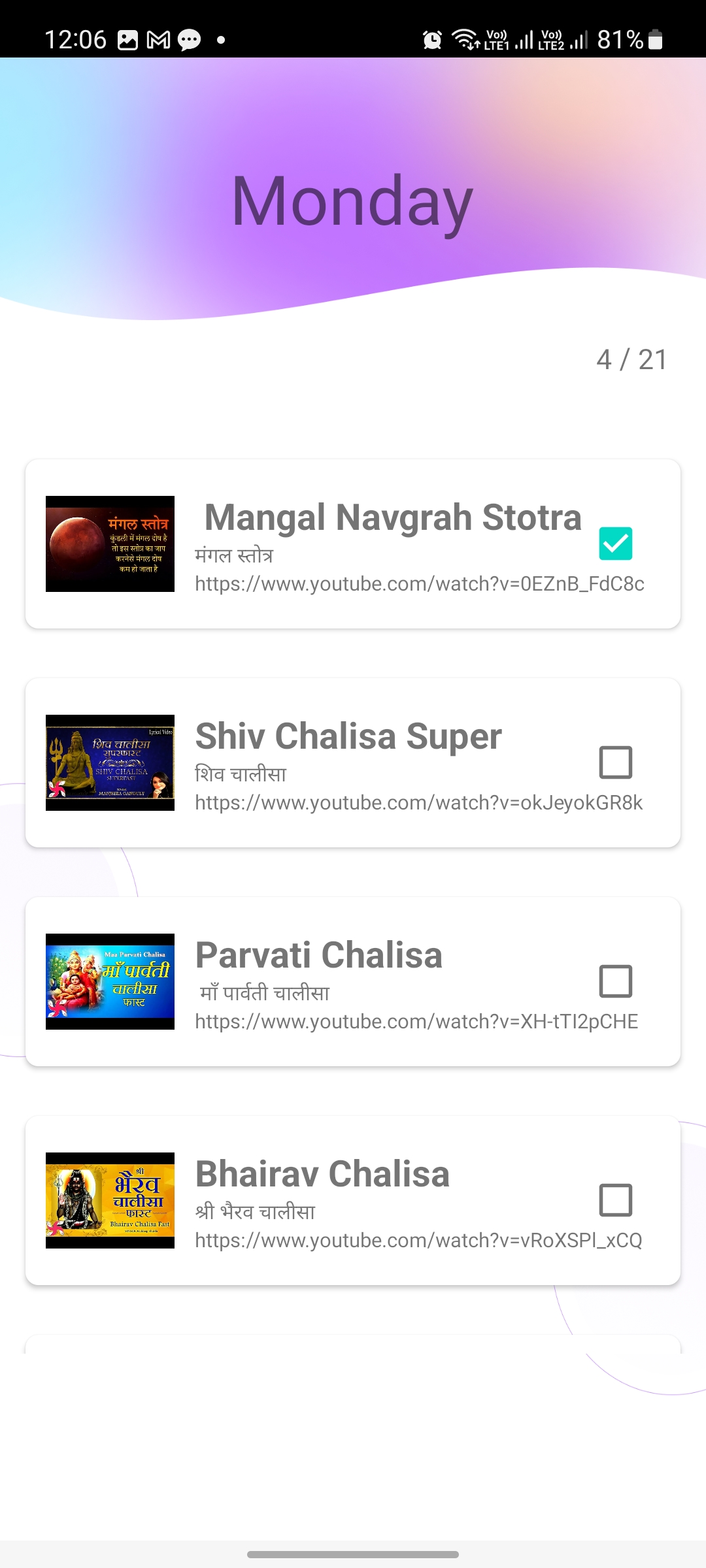706x1568 pixels.
Task: Select the Parvati Chalisa title text
Action: [319, 954]
